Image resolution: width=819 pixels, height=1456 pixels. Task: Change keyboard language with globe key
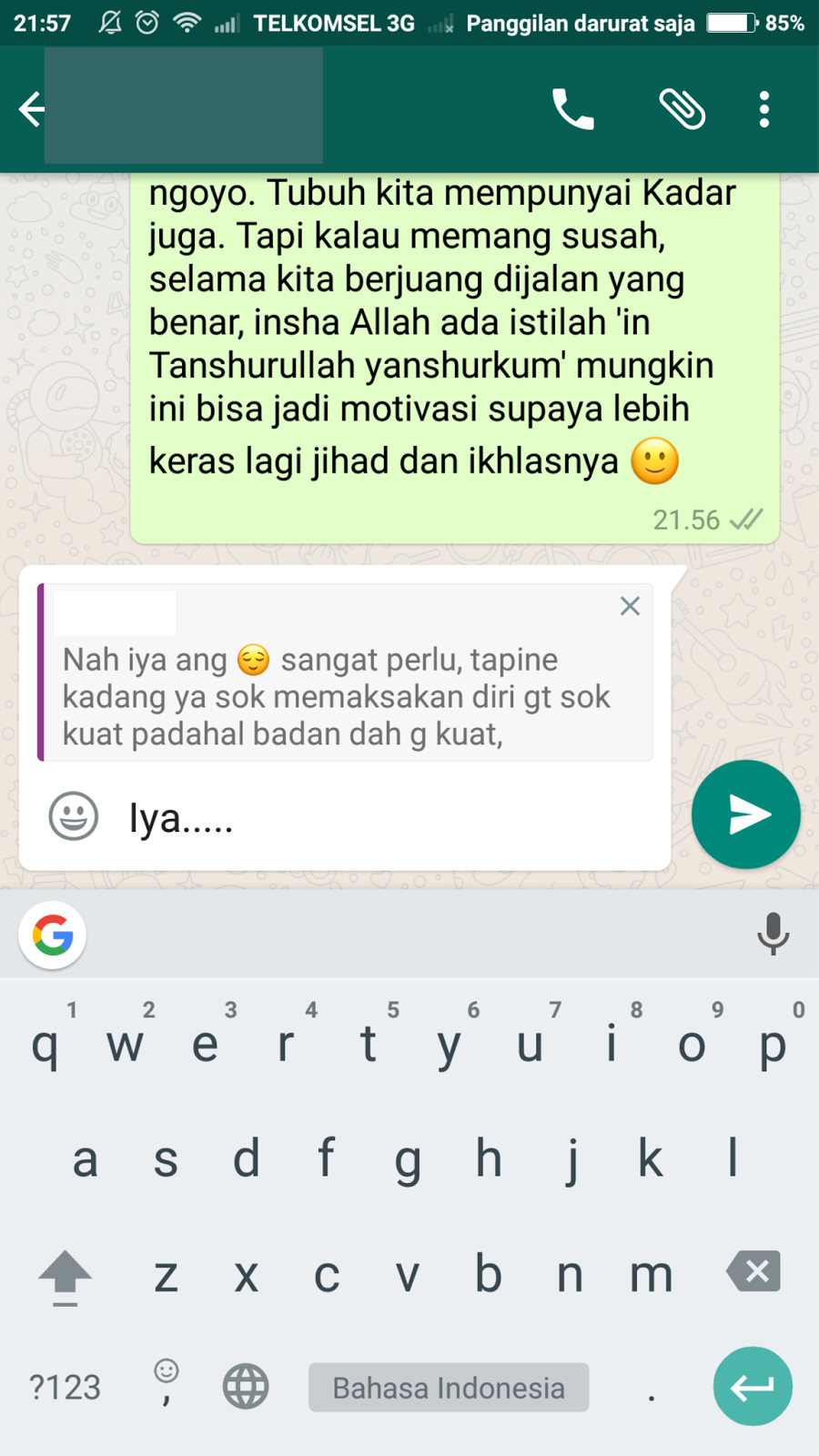[246, 1388]
